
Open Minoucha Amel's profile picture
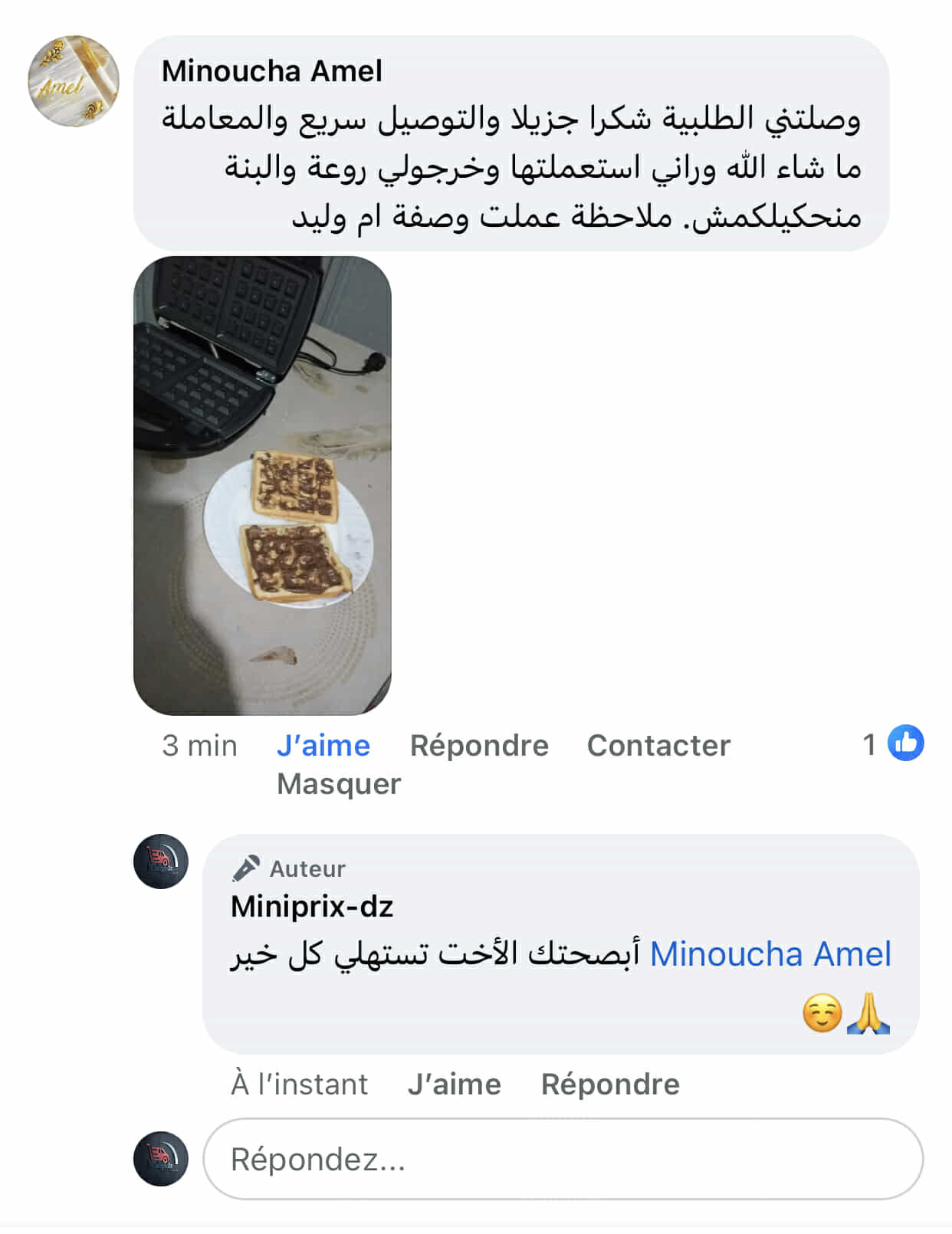coord(74,81)
